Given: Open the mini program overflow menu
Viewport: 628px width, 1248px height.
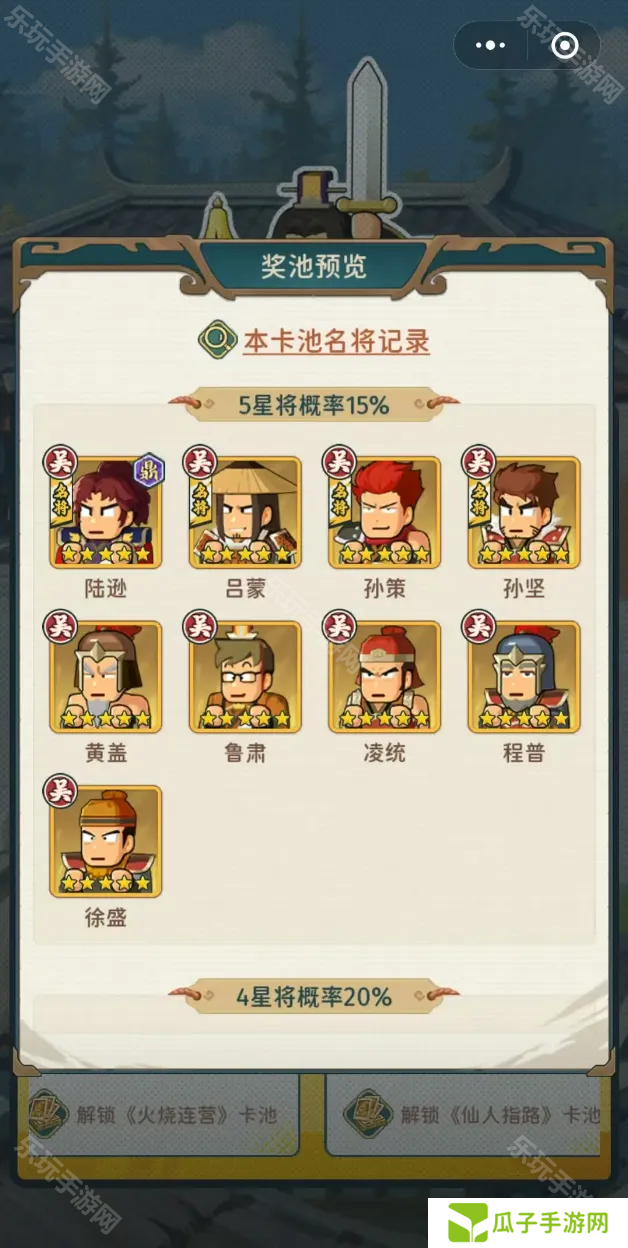Looking at the screenshot, I should point(491,46).
